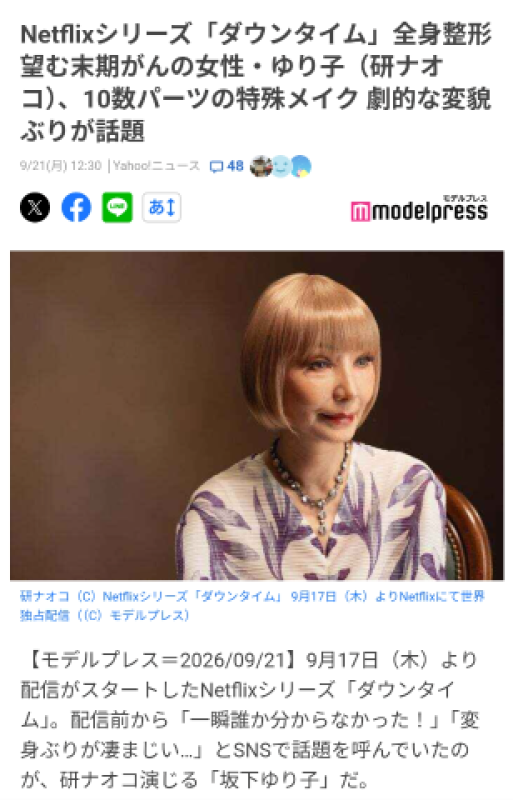This screenshot has width=513, height=800.
Task: Share this article on Facebook
Action: click(x=76, y=207)
